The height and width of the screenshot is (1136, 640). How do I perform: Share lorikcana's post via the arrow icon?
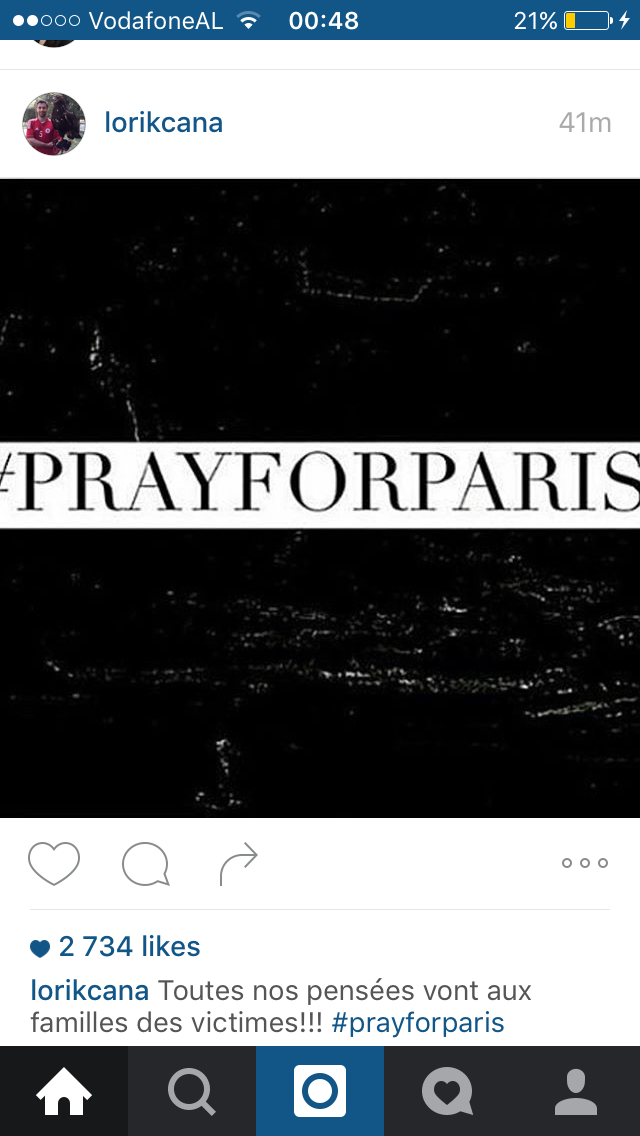coord(239,864)
